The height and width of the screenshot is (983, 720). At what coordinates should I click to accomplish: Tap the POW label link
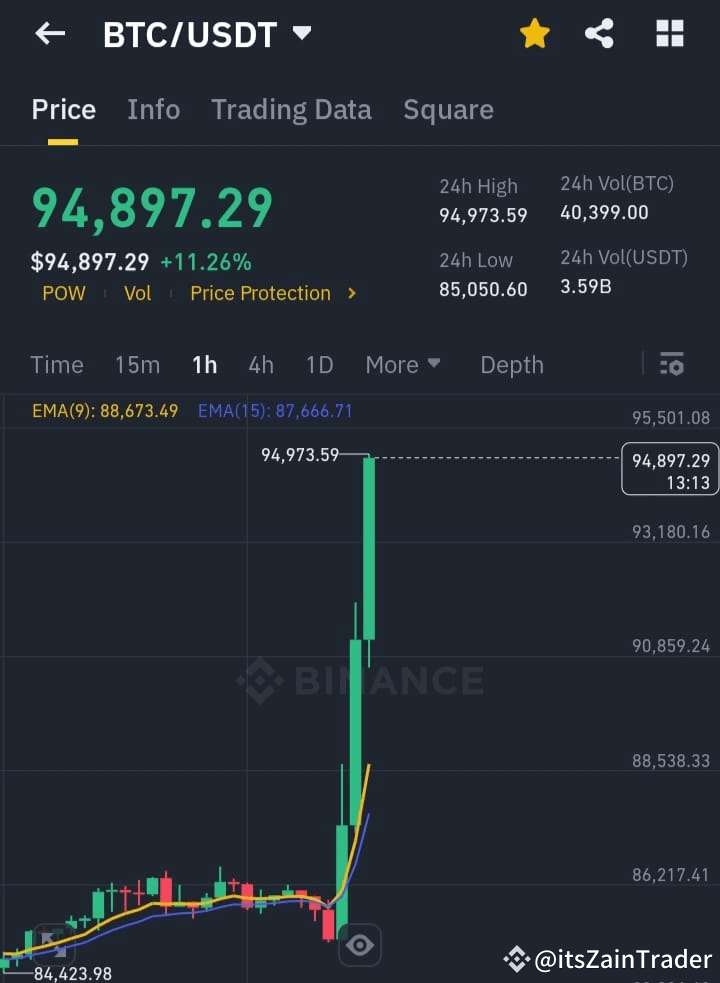pos(63,293)
